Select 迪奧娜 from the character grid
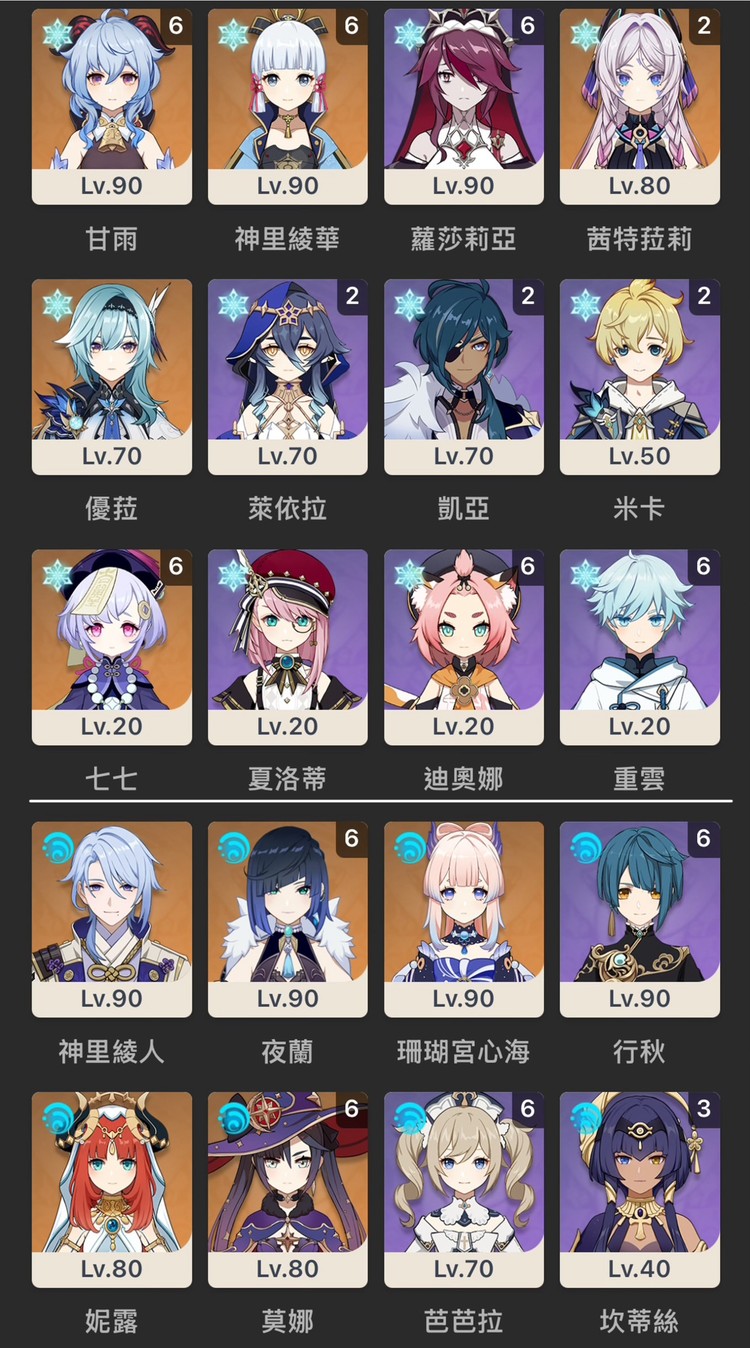The height and width of the screenshot is (1348, 750). click(464, 646)
